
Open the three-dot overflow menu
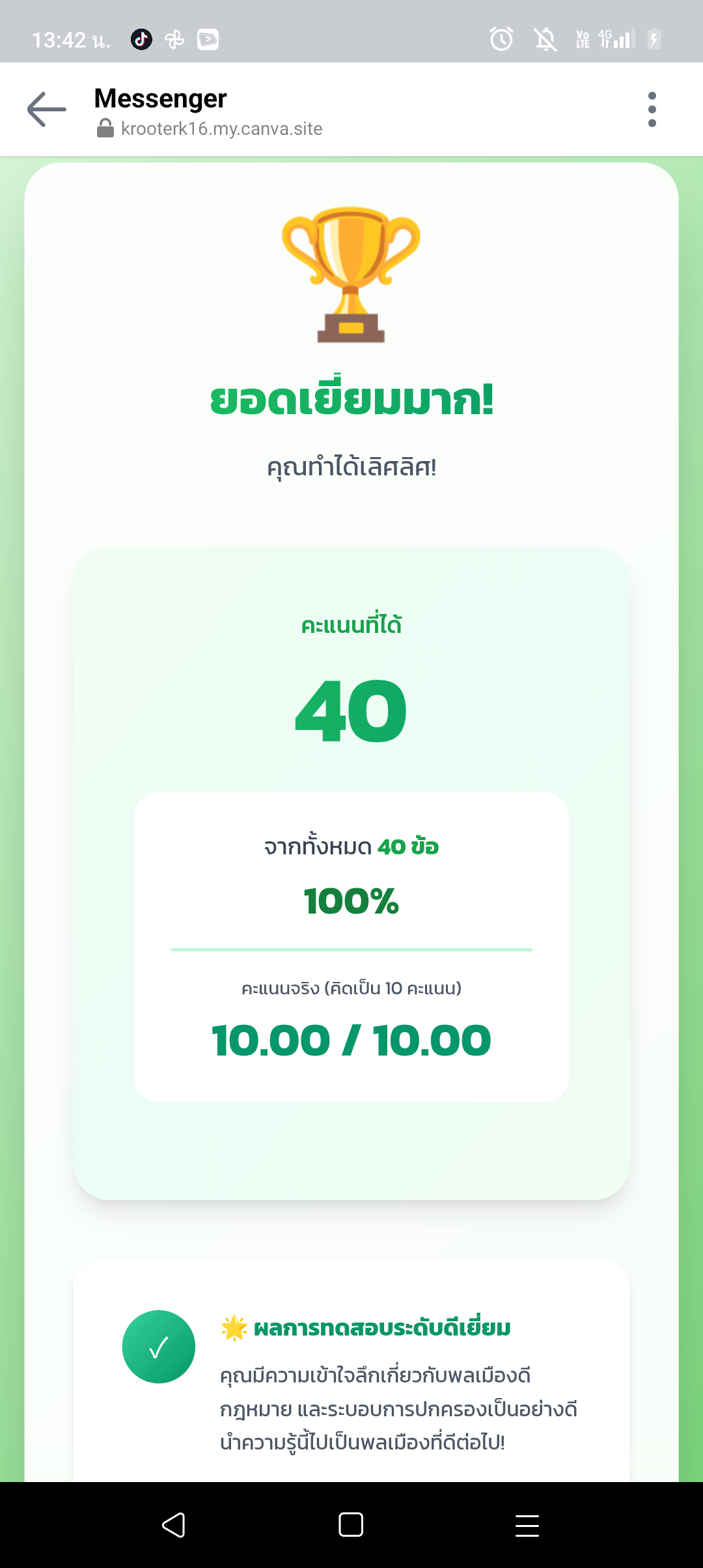[x=652, y=109]
